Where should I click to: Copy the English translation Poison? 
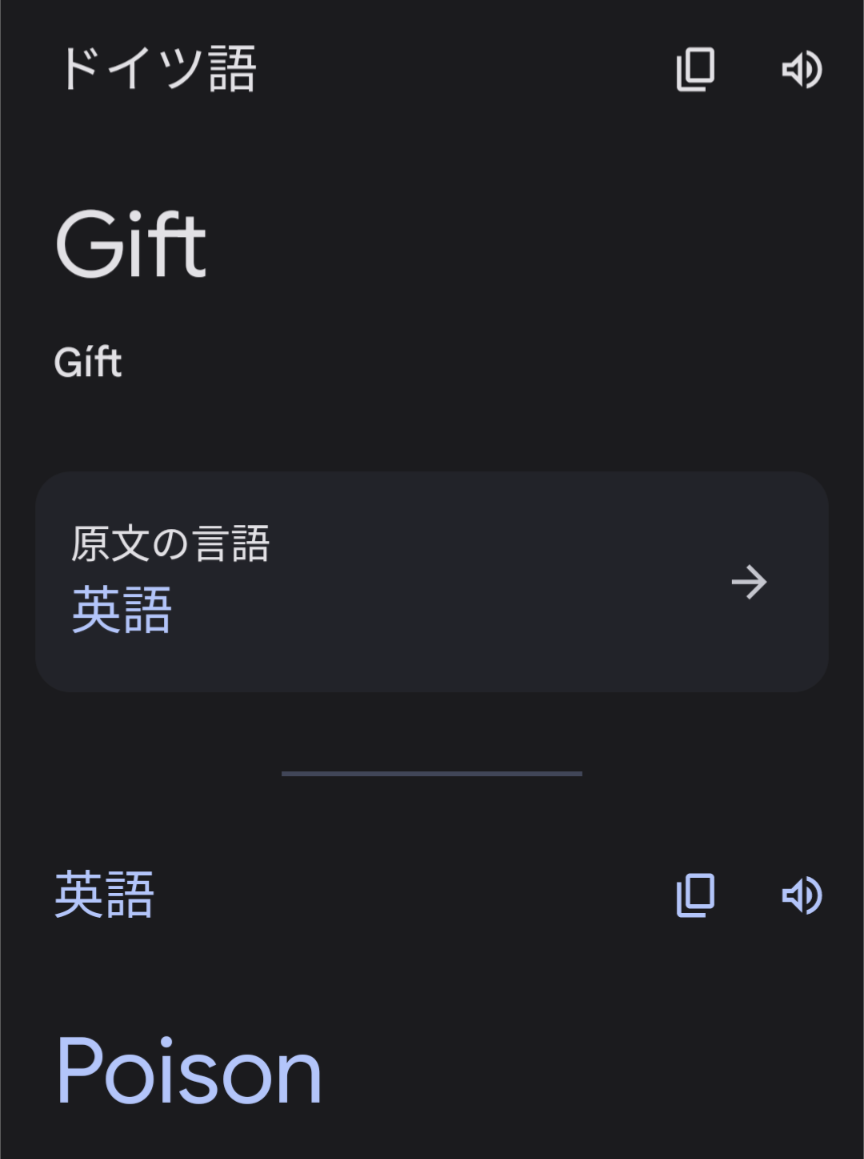[695, 895]
